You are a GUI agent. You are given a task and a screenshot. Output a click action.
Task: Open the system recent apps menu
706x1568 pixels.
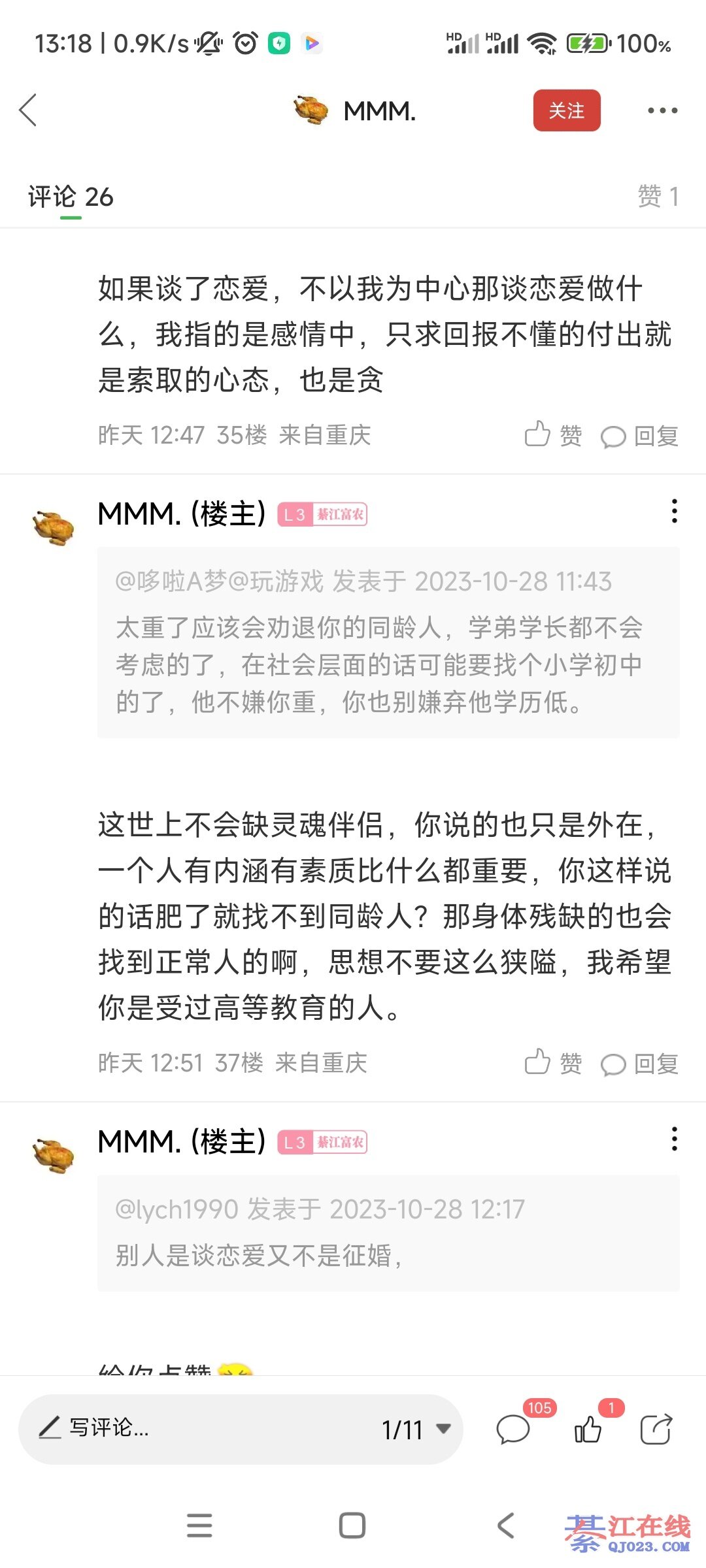click(x=199, y=1526)
